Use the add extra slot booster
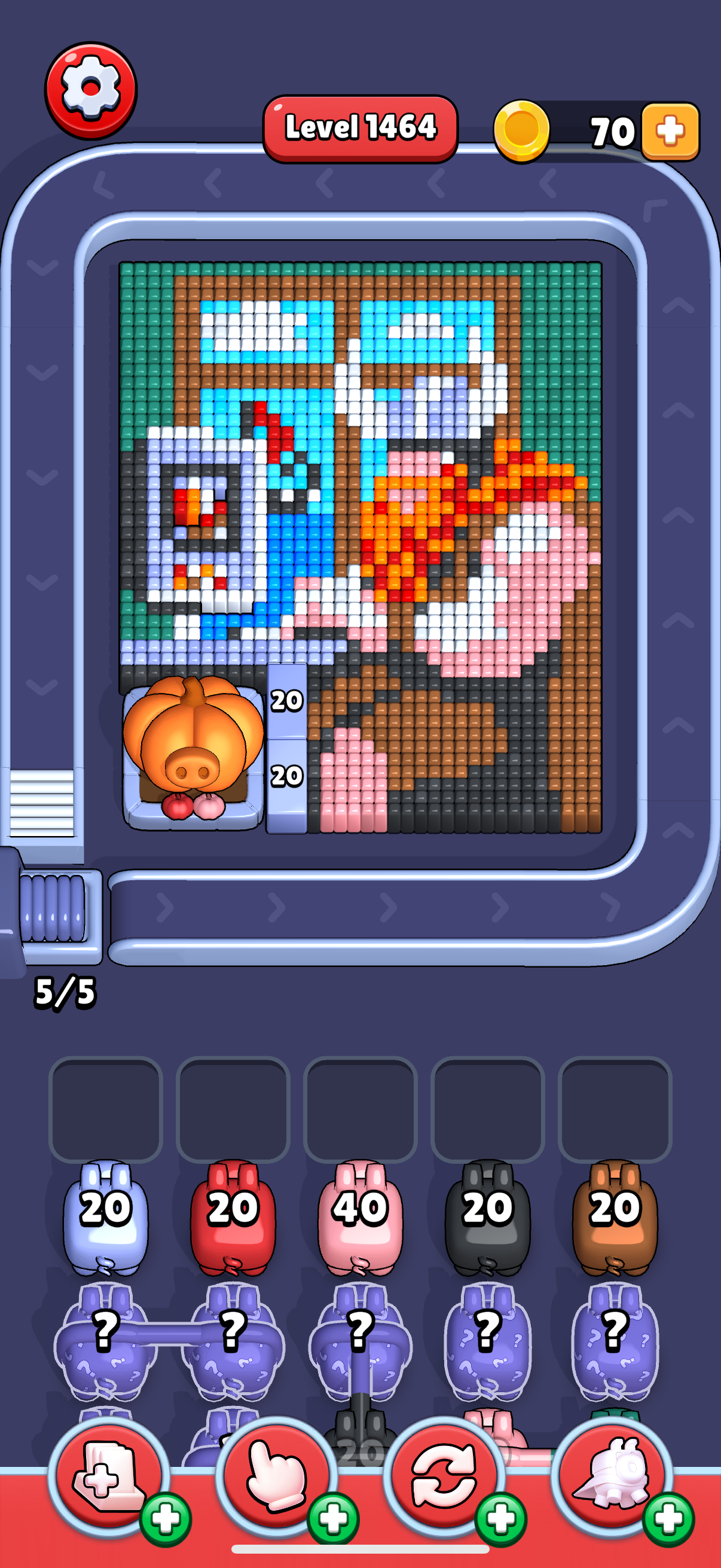The width and height of the screenshot is (721, 1568). [108, 1477]
